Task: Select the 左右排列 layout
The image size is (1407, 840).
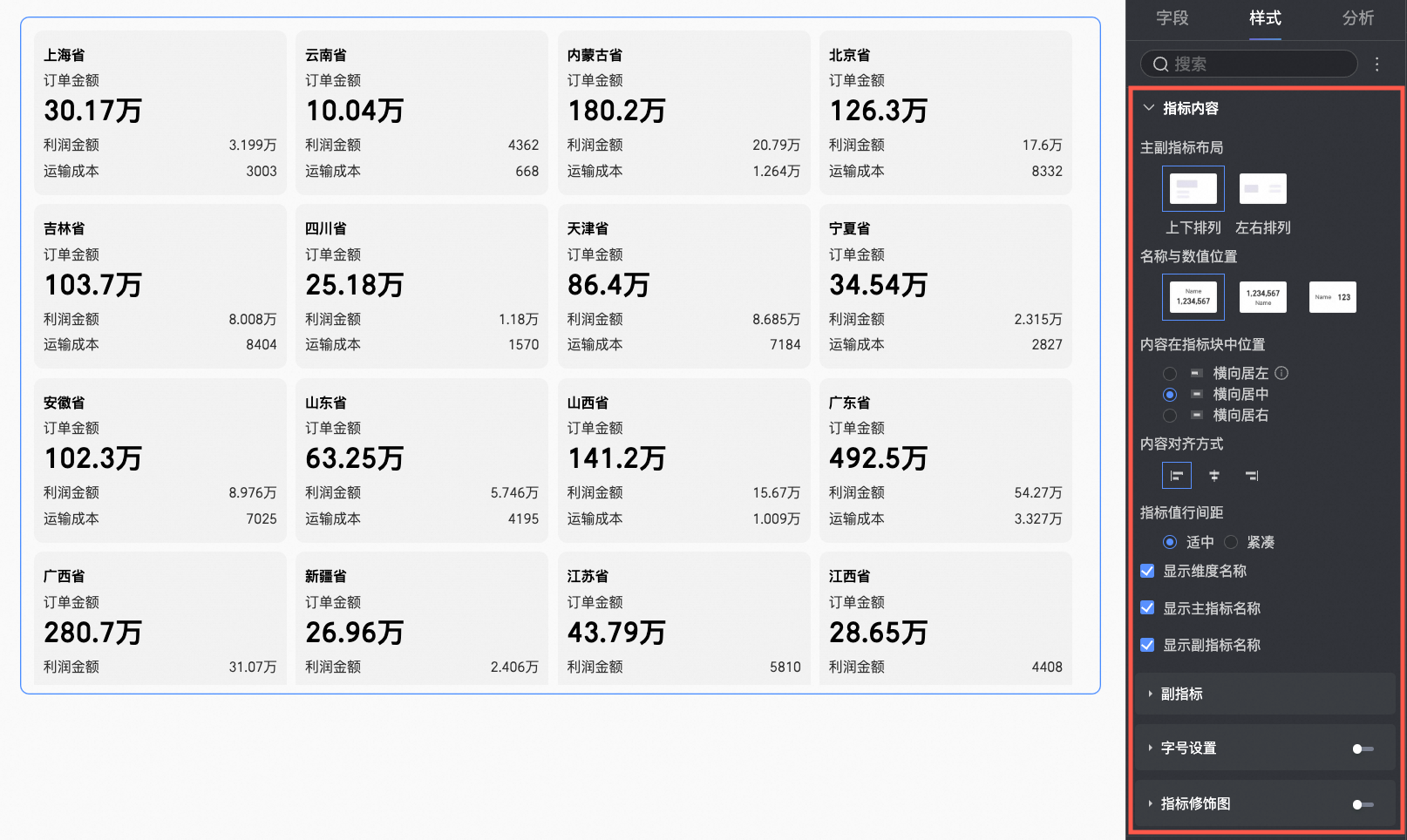Action: (x=1262, y=188)
